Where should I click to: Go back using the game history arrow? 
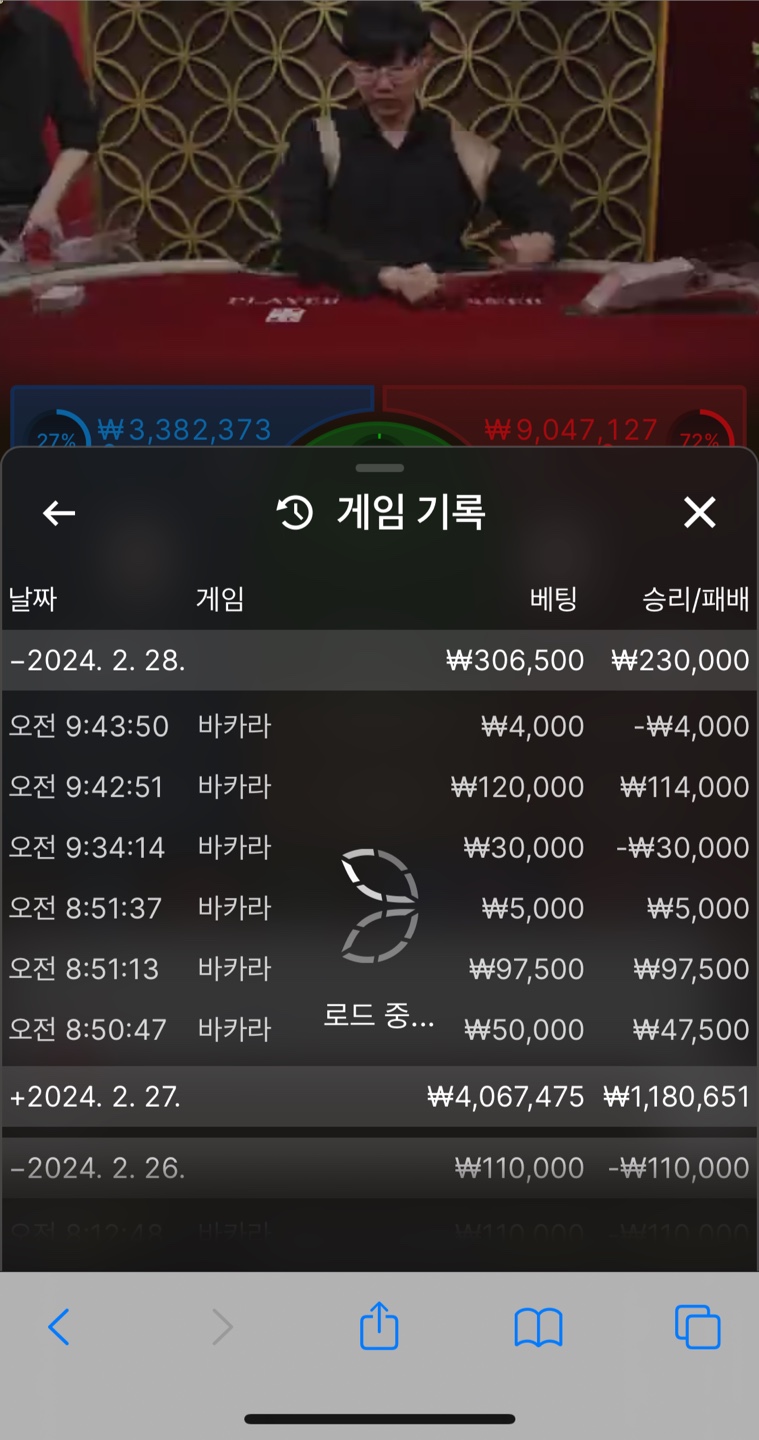[x=59, y=513]
